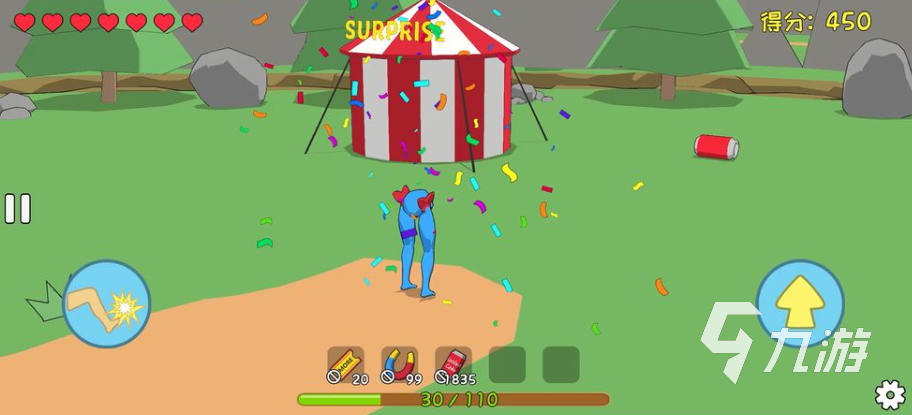This screenshot has height=415, width=912.
Task: Open the settings gear
Action: (889, 395)
